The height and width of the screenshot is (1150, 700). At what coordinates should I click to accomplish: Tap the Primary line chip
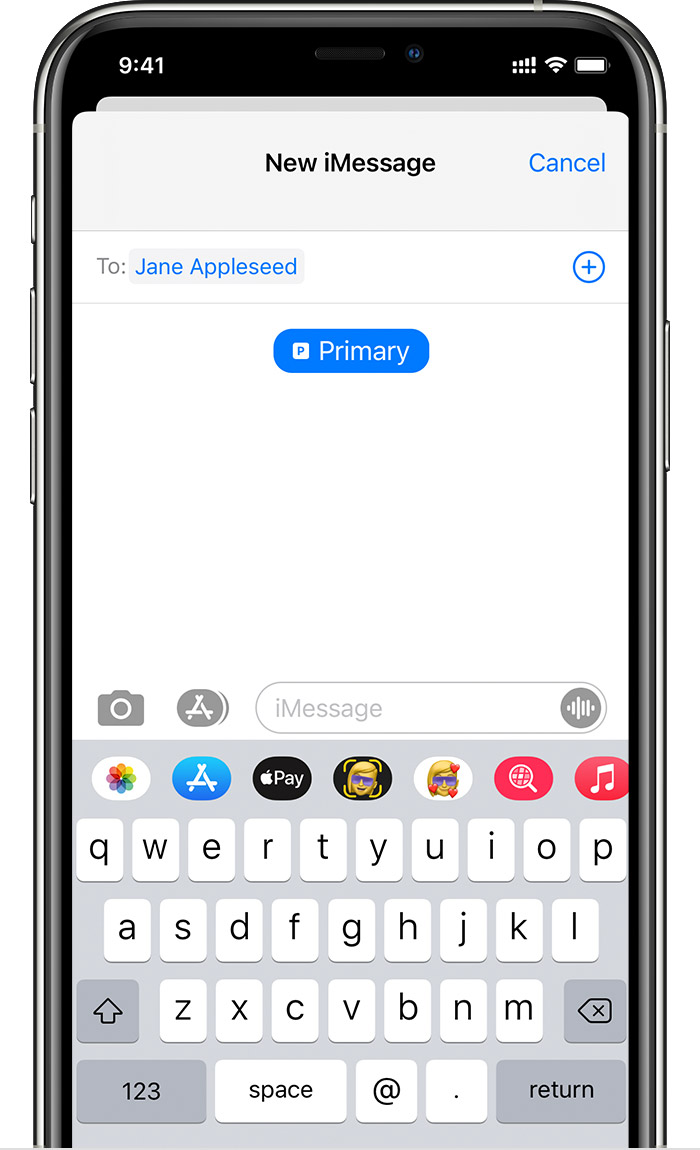351,351
